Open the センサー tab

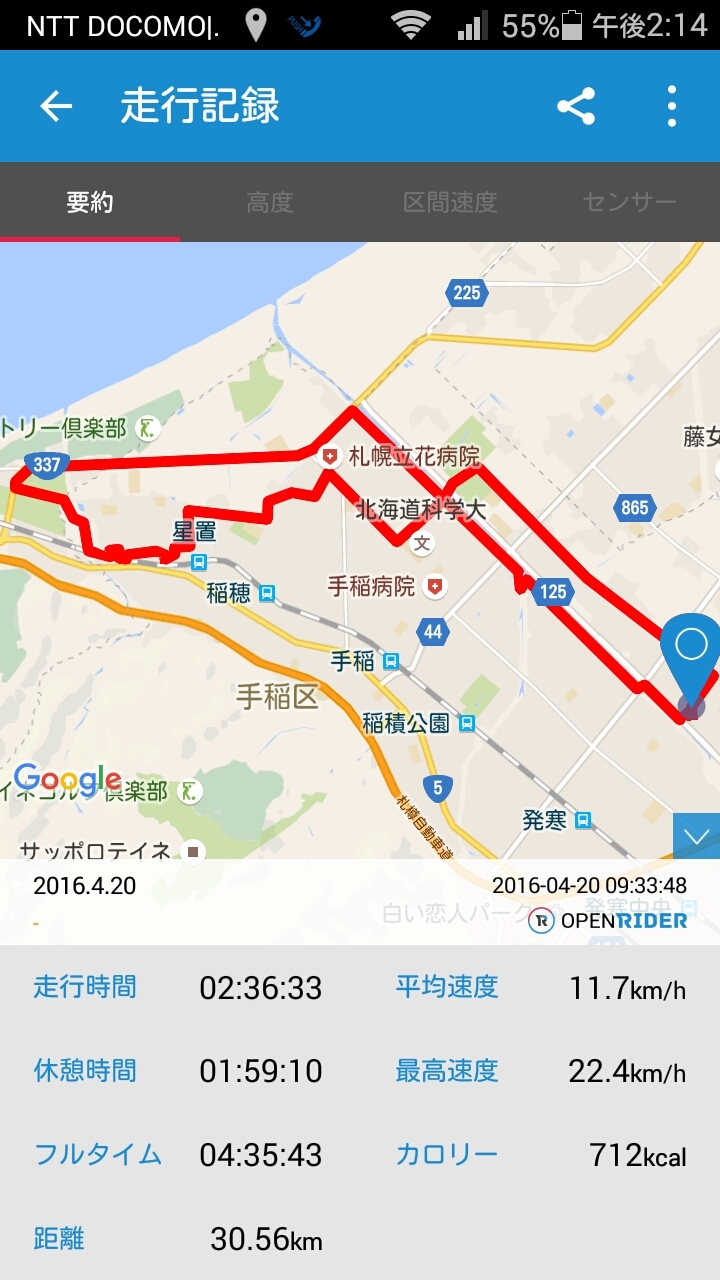point(630,203)
